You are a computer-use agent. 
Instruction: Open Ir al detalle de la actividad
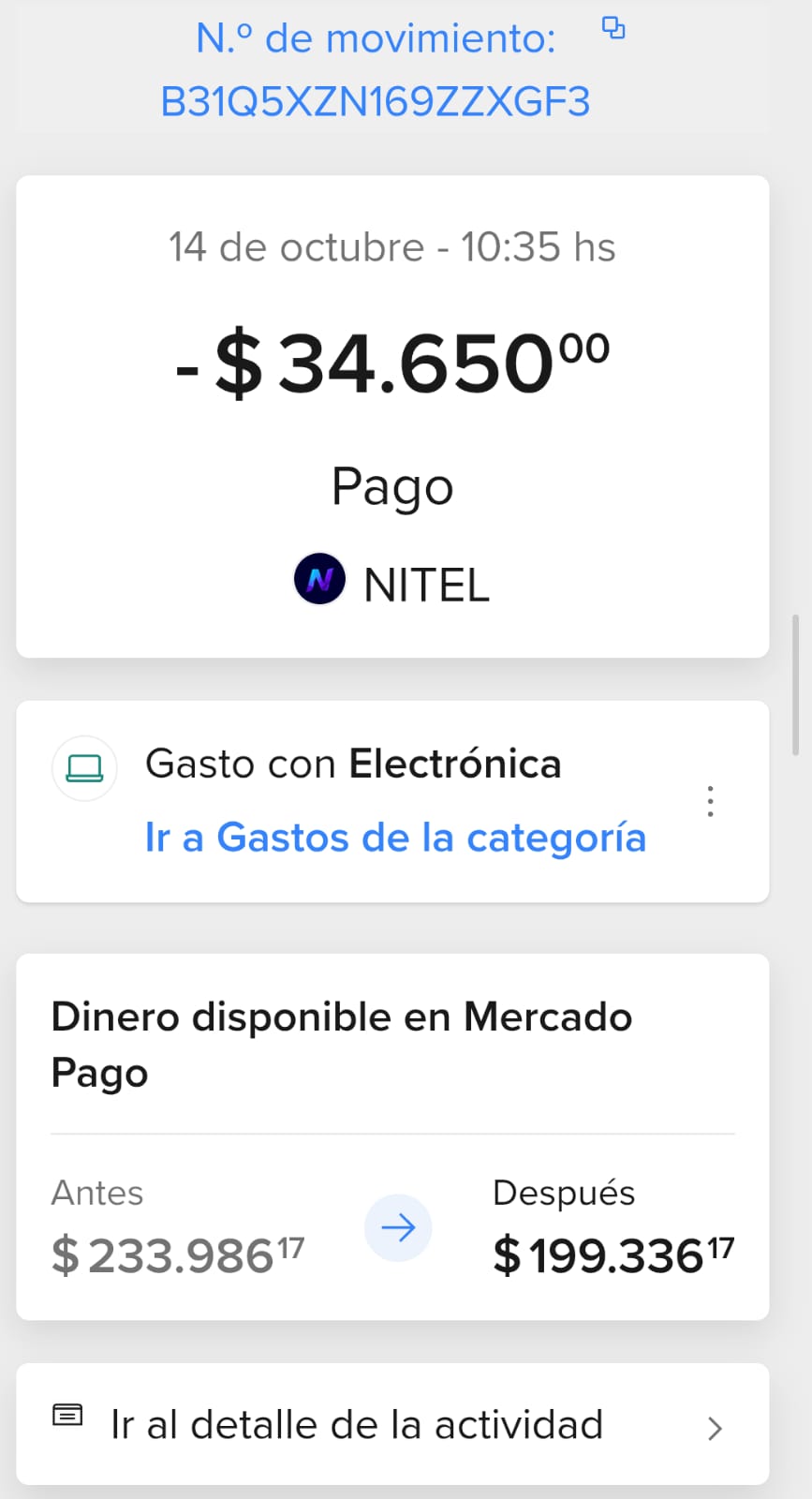coord(391,1425)
